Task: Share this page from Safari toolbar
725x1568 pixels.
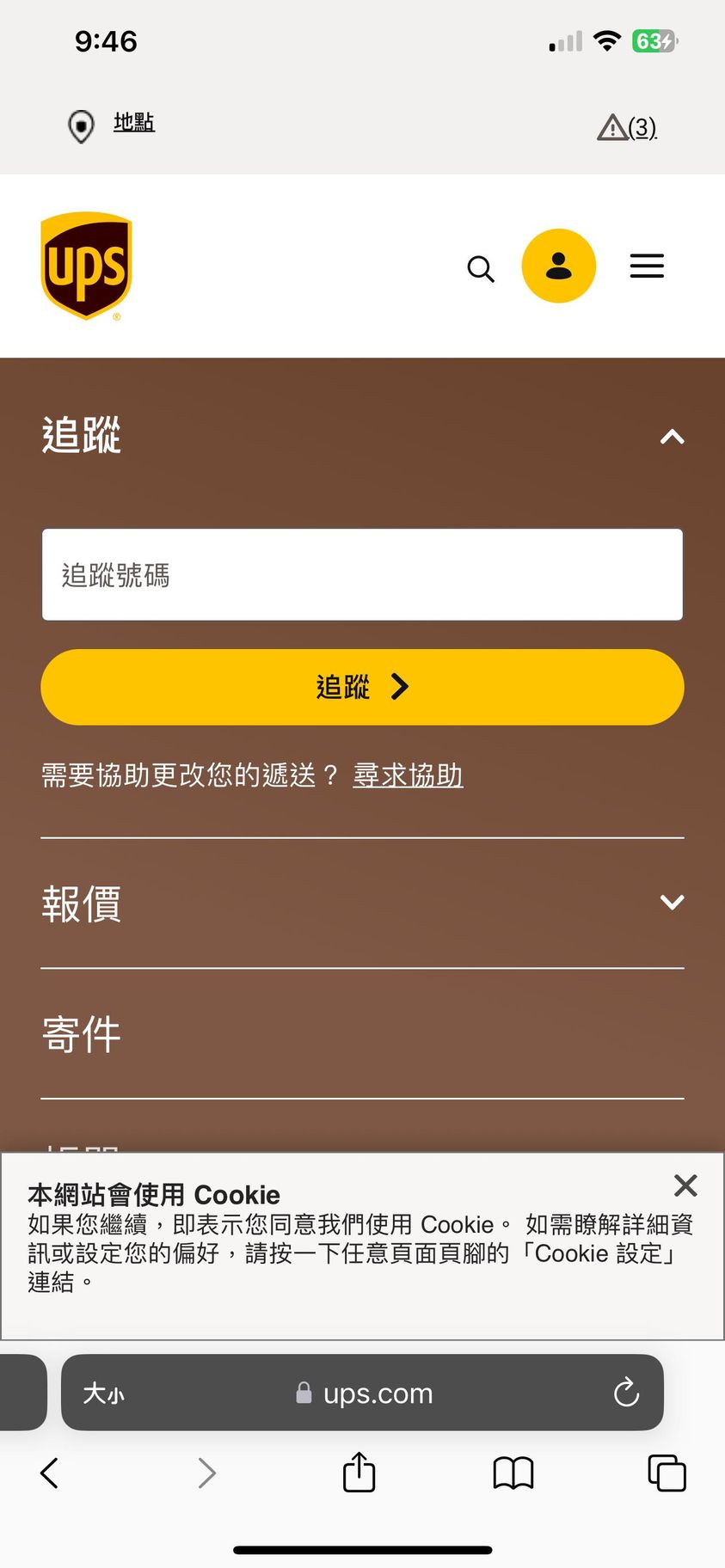Action: 359,1472
